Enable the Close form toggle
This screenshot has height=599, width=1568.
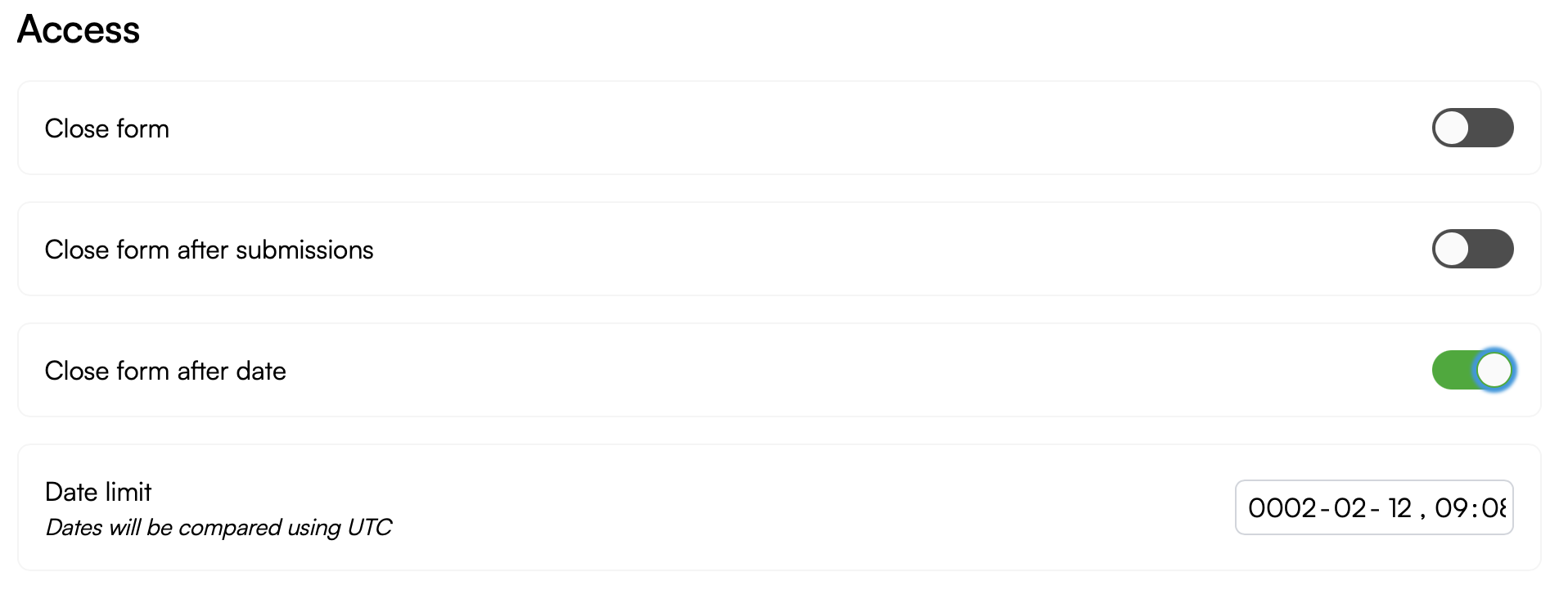[x=1471, y=128]
